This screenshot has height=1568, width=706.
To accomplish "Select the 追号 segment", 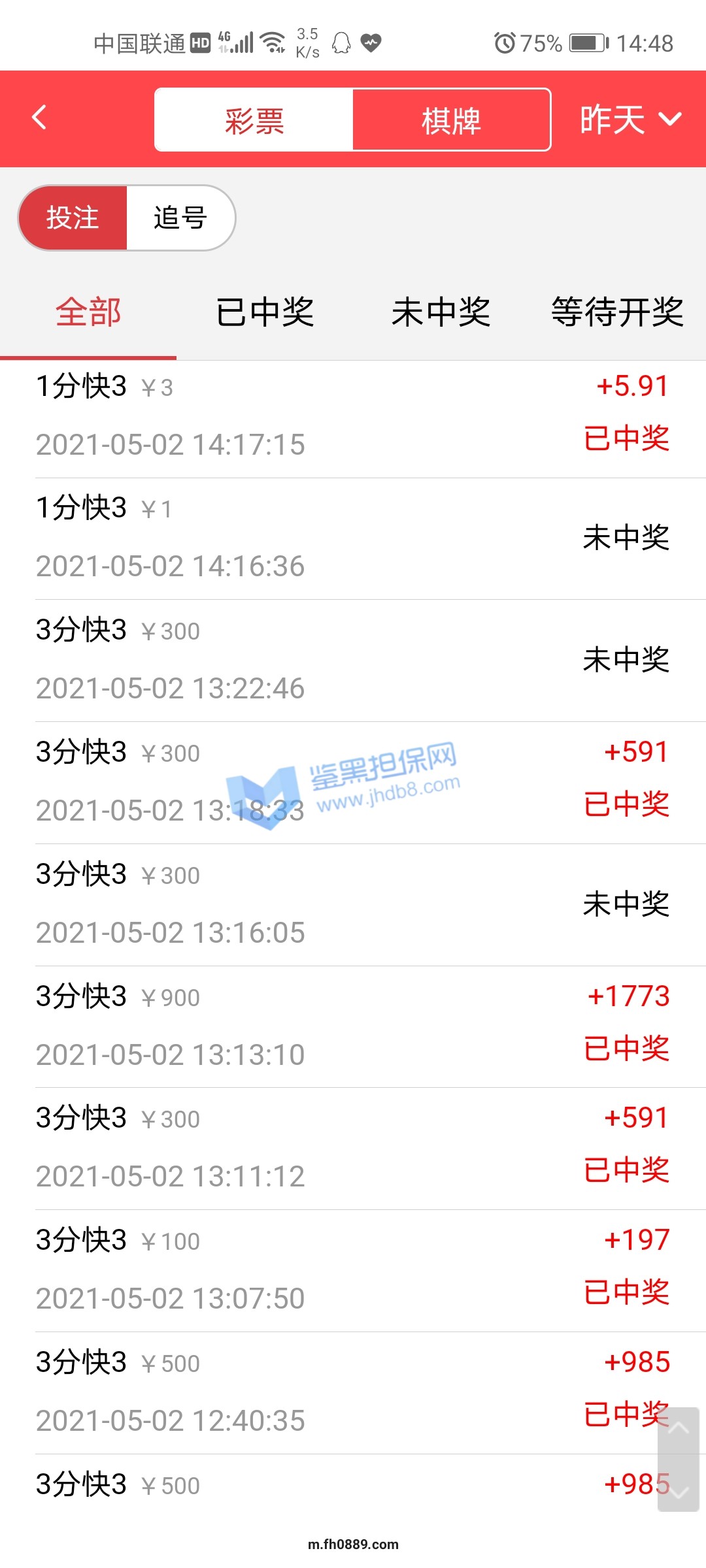I will [x=180, y=218].
